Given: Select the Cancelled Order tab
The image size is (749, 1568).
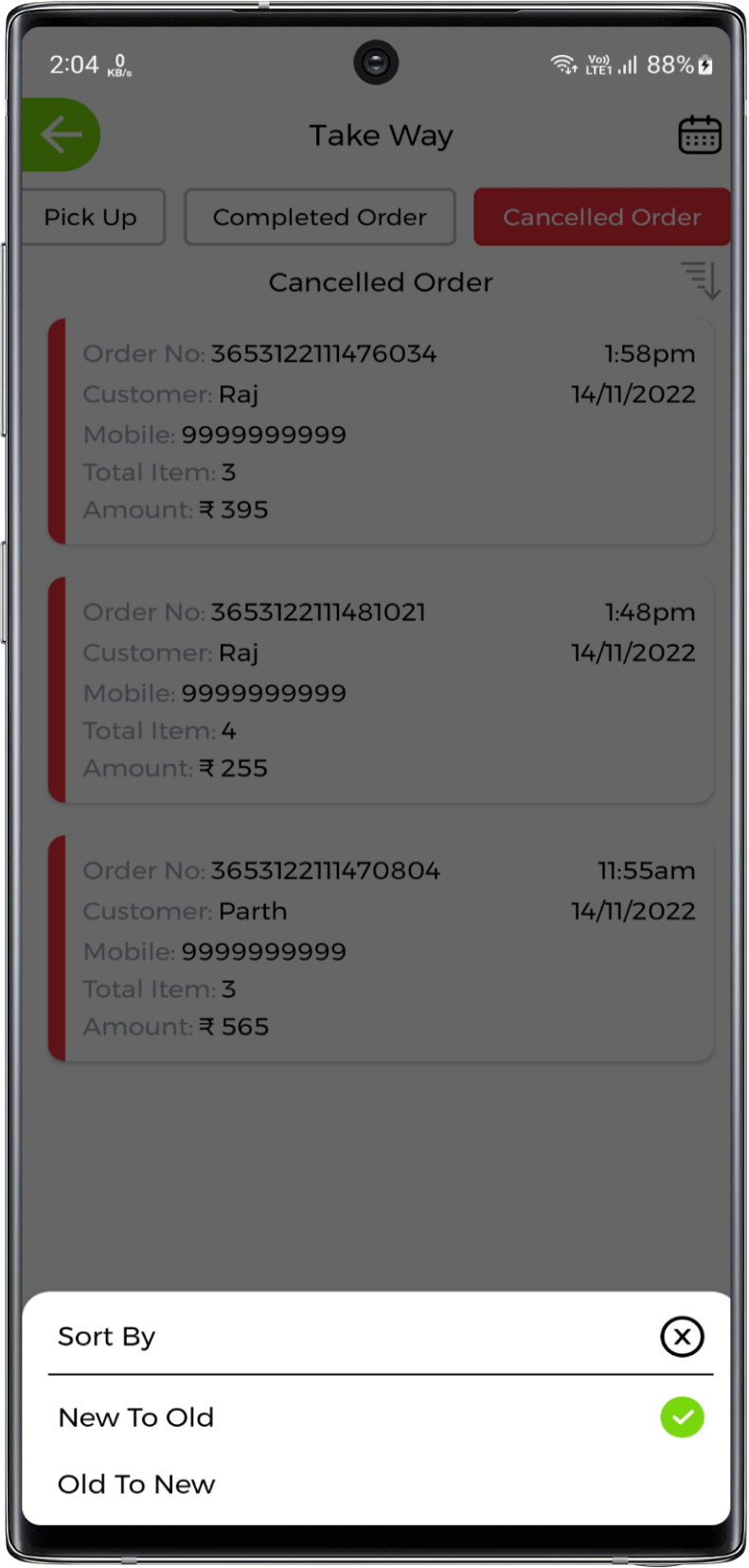Looking at the screenshot, I should (x=601, y=217).
